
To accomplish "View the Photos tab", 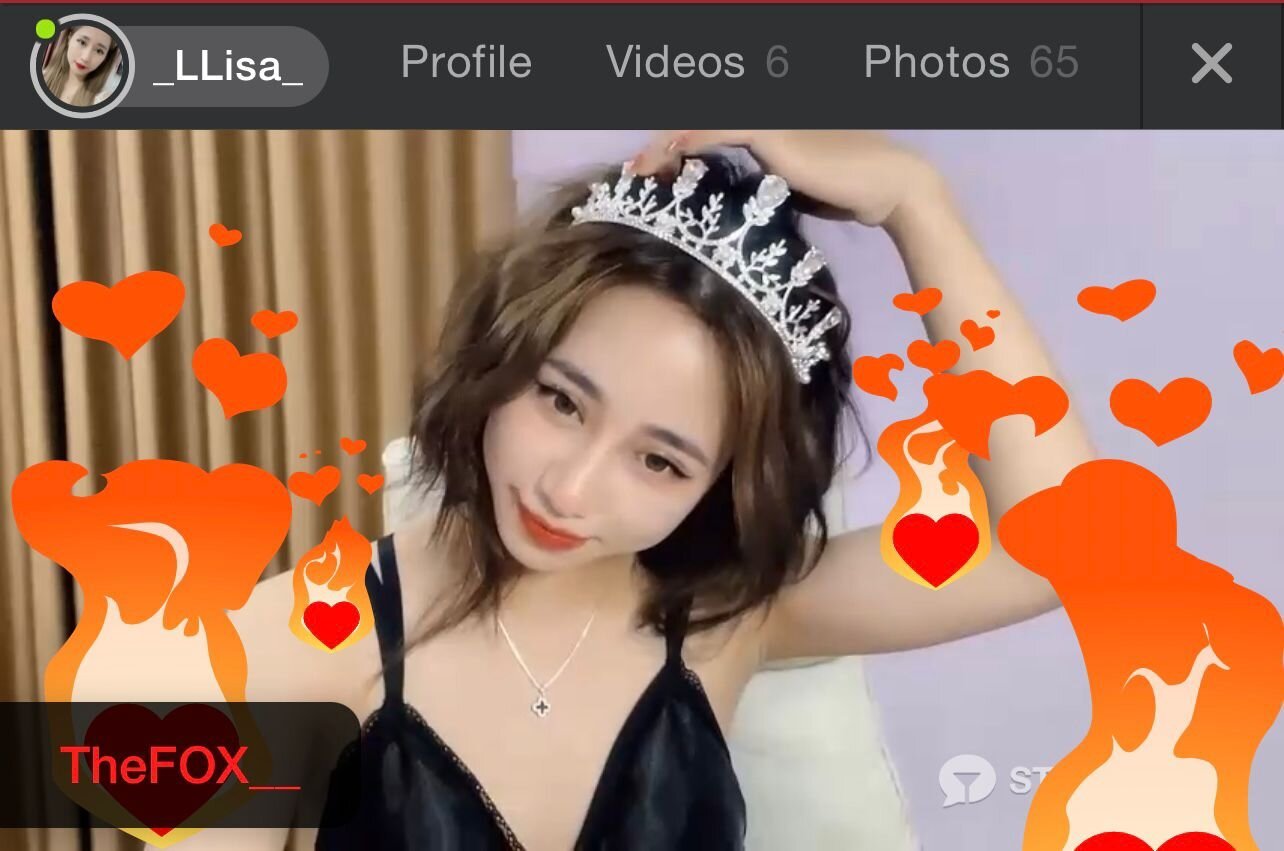I will click(970, 63).
